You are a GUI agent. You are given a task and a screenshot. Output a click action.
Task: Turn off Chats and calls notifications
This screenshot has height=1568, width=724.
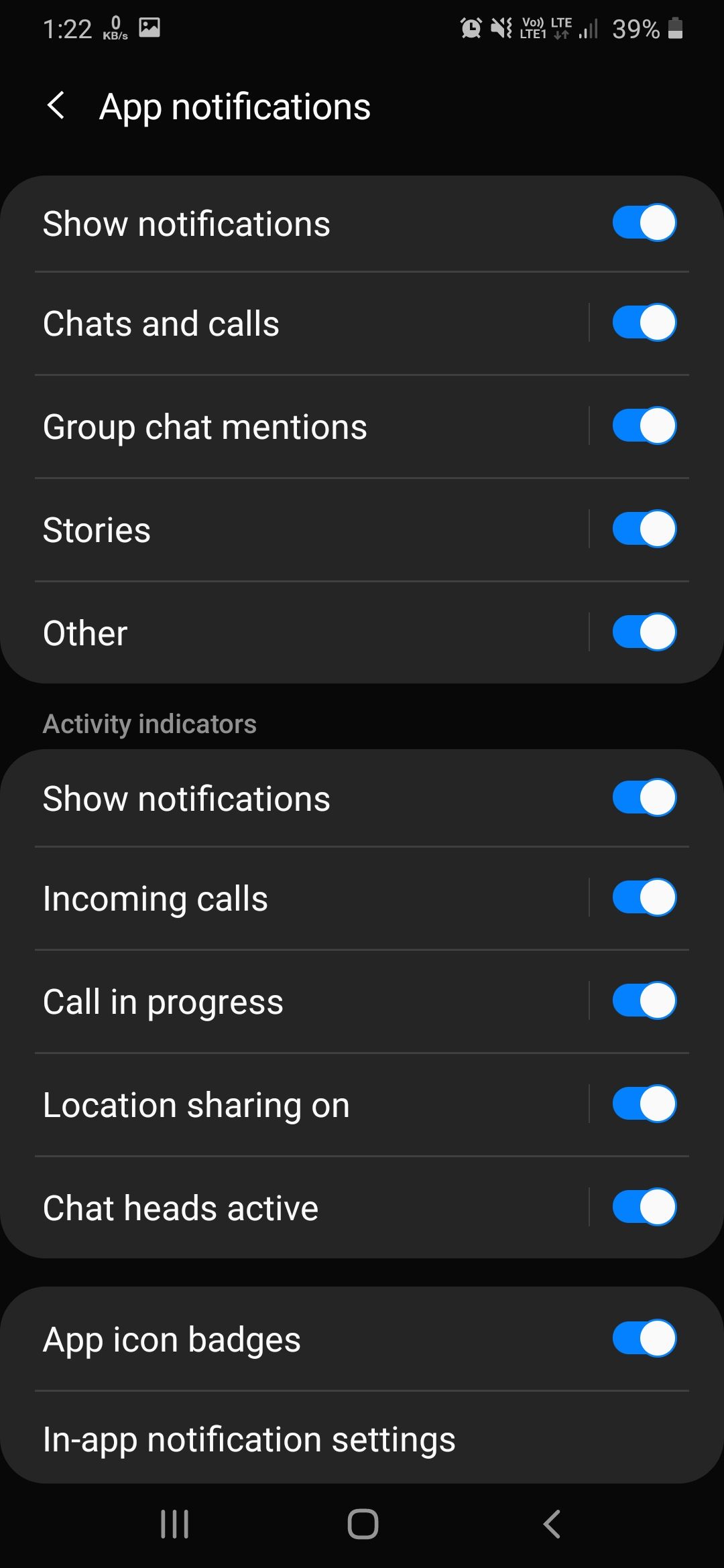coord(644,322)
